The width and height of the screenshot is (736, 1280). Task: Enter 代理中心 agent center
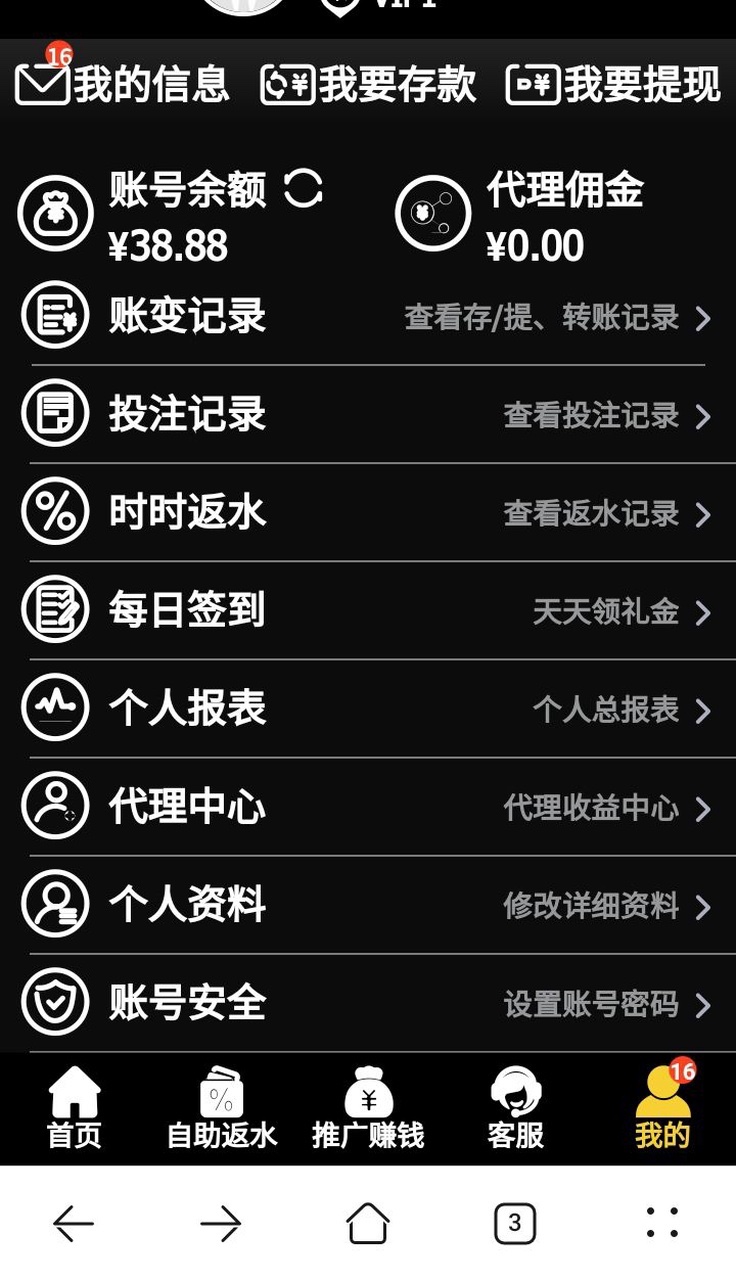pyautogui.click(x=367, y=806)
